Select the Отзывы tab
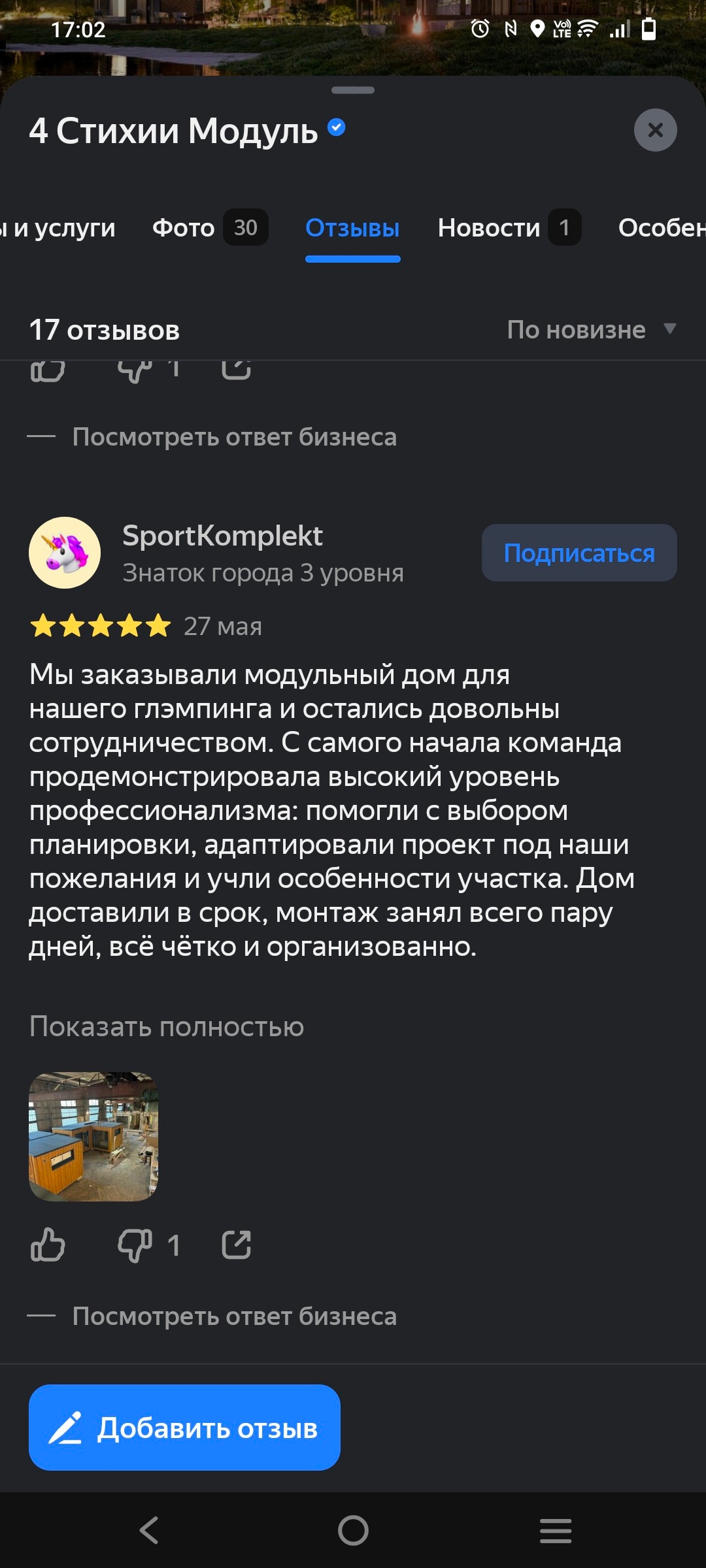The height and width of the screenshot is (1568, 706). (352, 228)
